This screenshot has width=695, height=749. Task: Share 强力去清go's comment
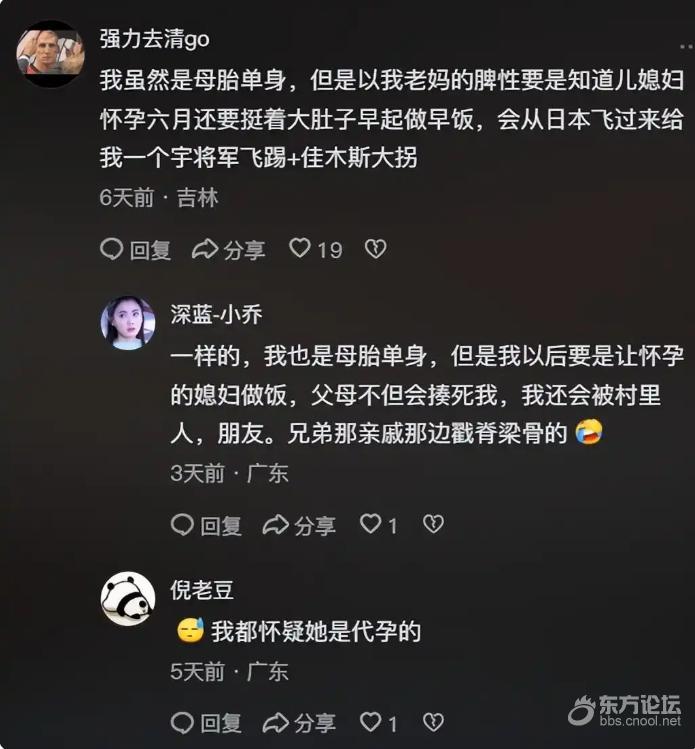pyautogui.click(x=229, y=249)
